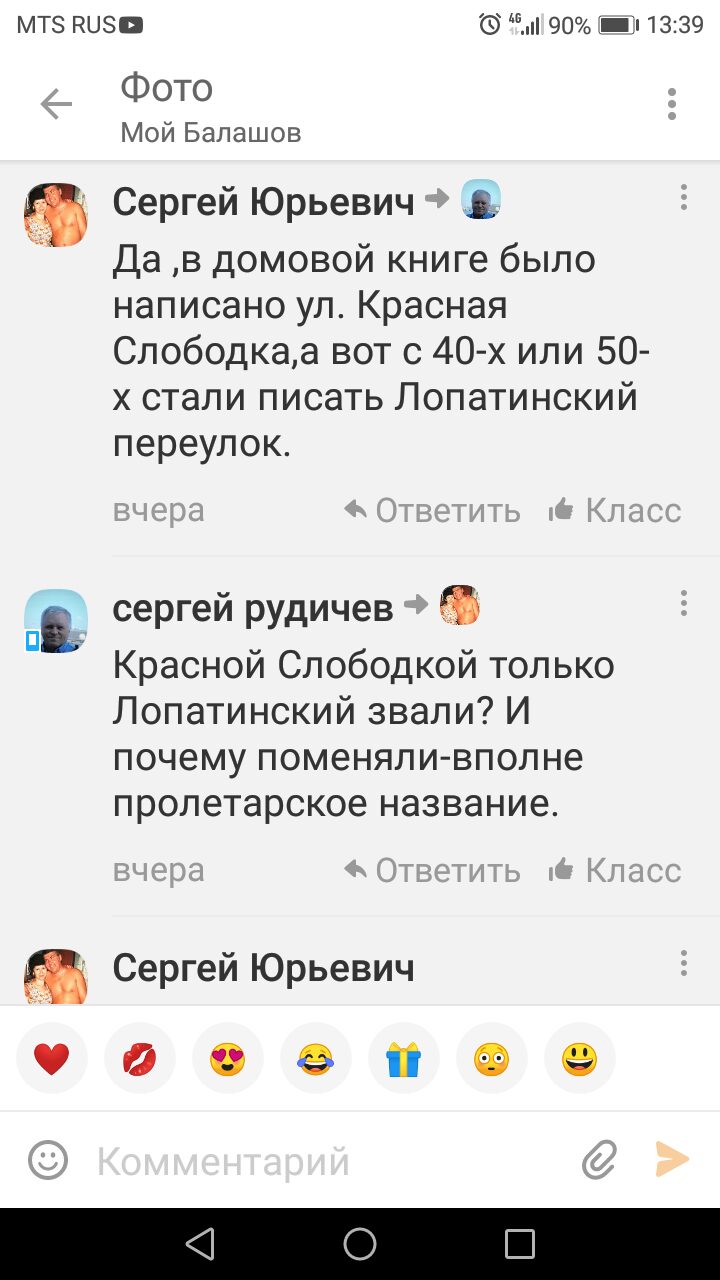Attach a file with the paperclip icon
Screen dimensions: 720x1280
(599, 1160)
